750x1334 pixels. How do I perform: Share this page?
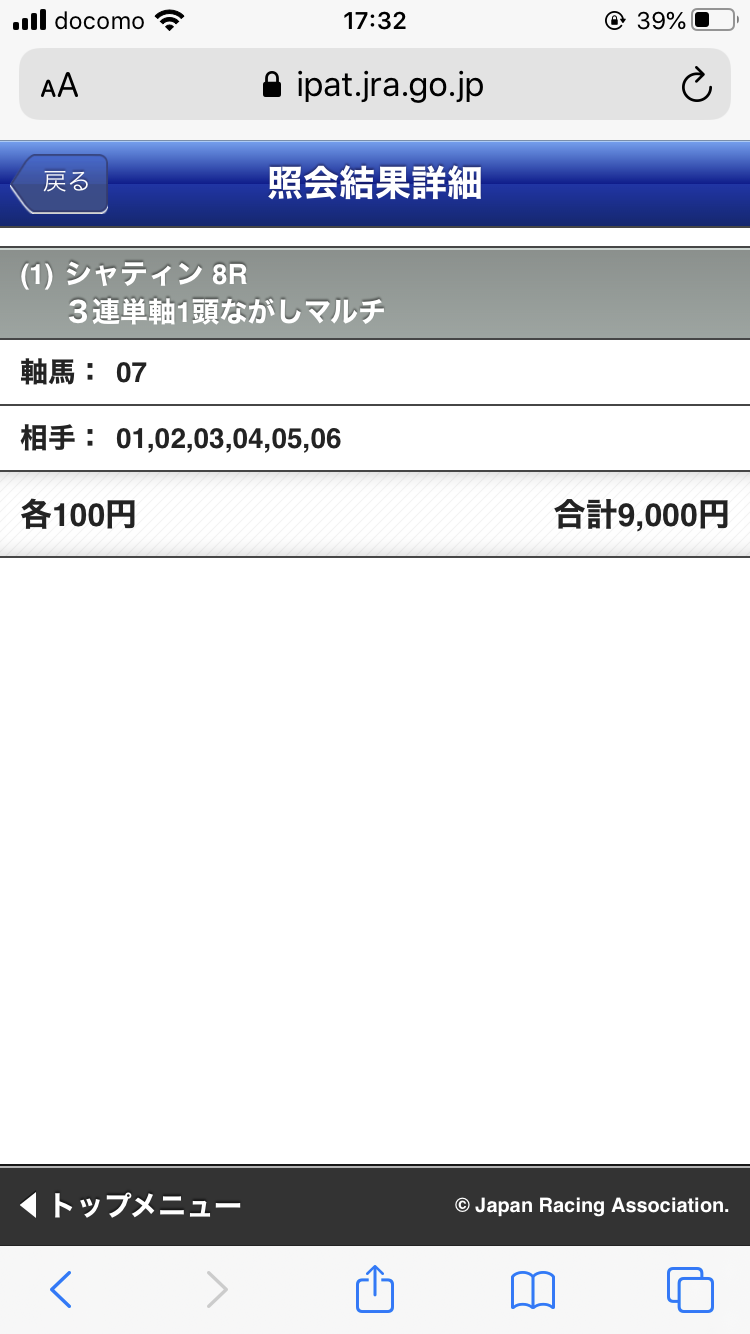pos(375,1288)
